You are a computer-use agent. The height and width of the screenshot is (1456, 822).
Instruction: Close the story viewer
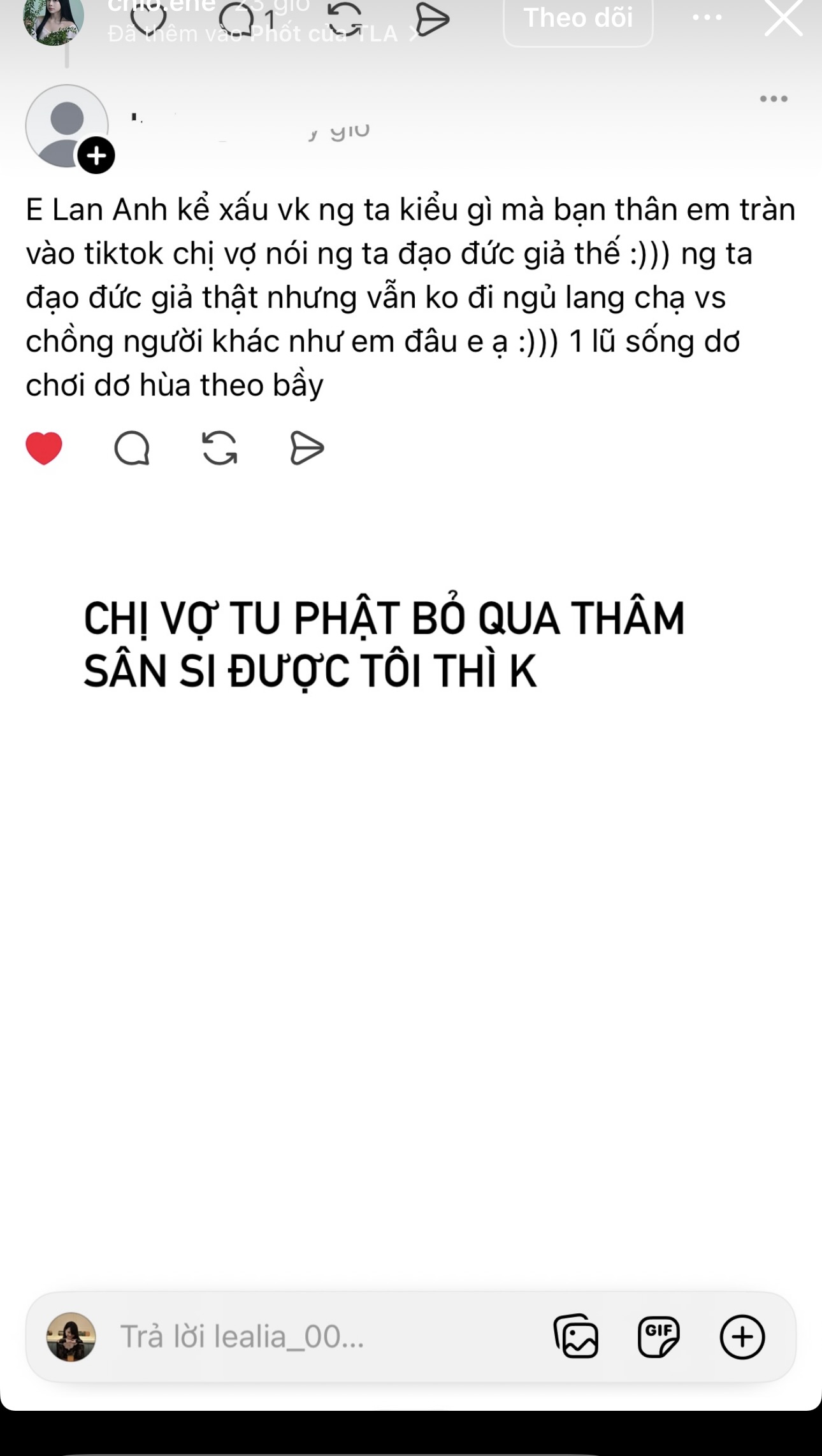point(783,18)
